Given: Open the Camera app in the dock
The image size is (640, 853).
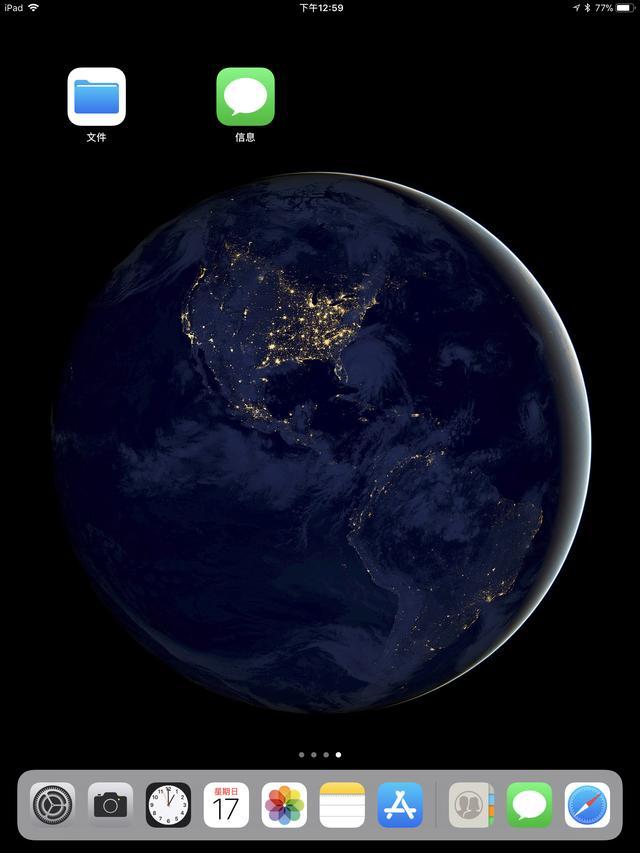Looking at the screenshot, I should (110, 805).
